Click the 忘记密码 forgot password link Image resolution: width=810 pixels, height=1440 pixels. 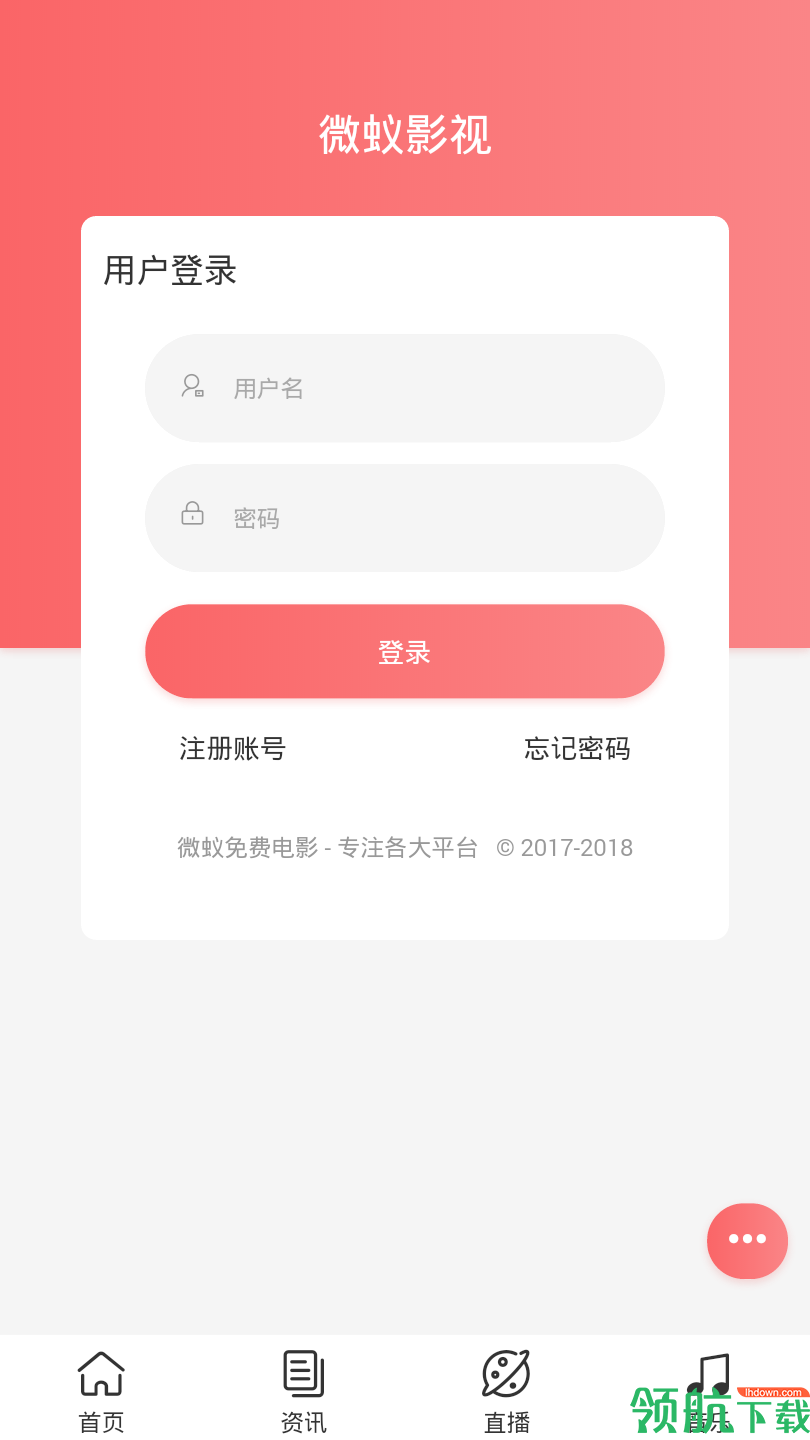pyautogui.click(x=576, y=749)
